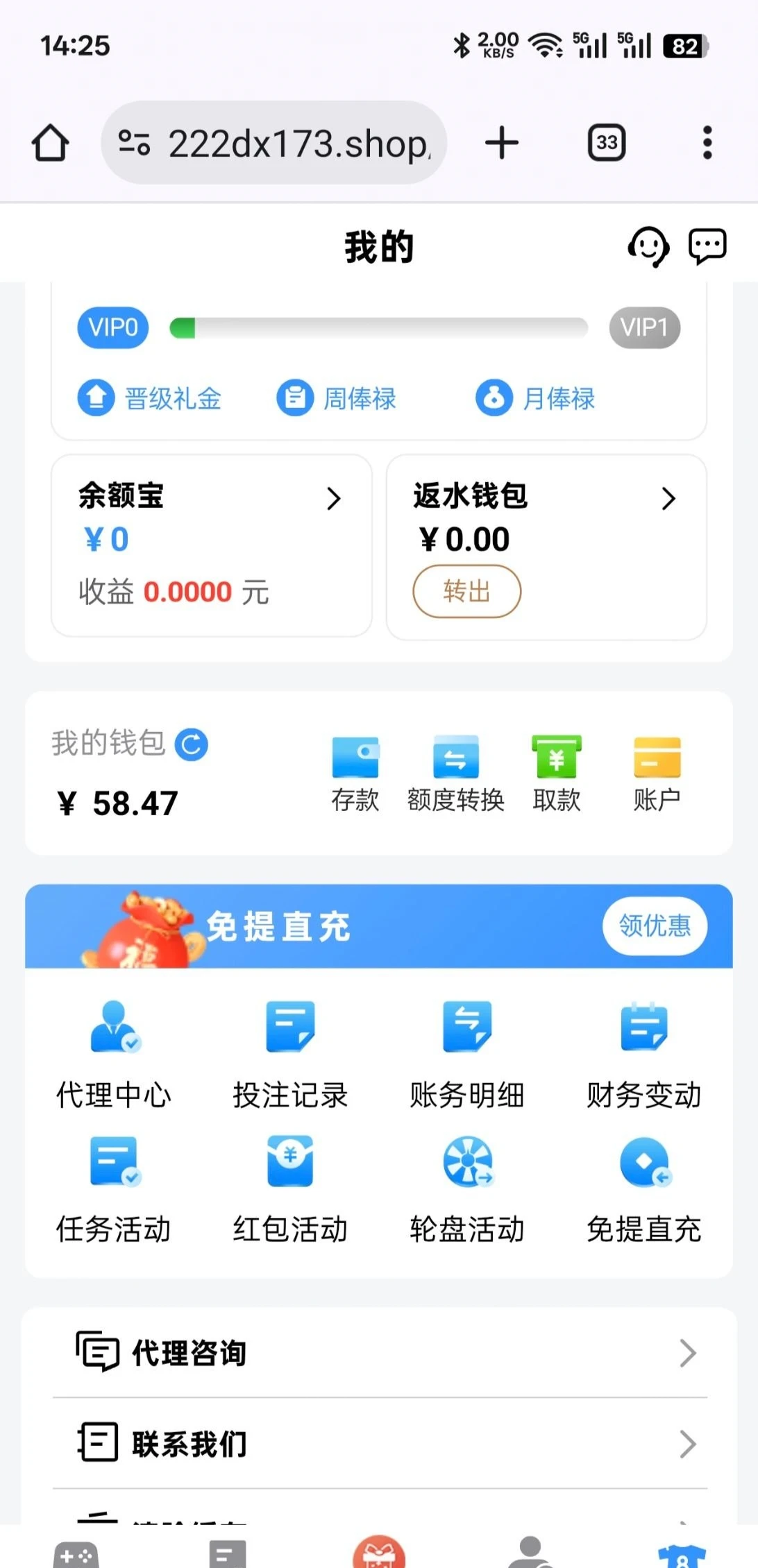Open browser overflow menu
Image resolution: width=758 pixels, height=1568 pixels.
pos(707,143)
